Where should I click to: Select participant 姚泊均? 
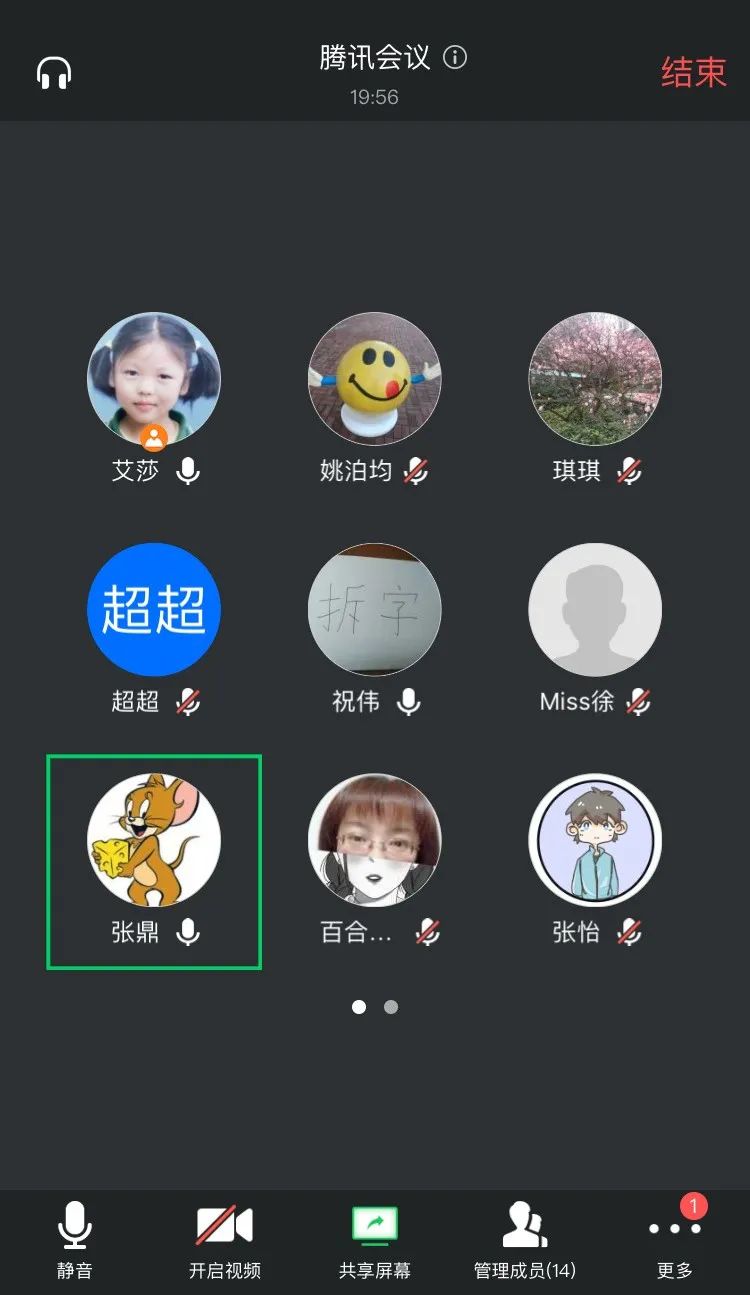click(374, 379)
